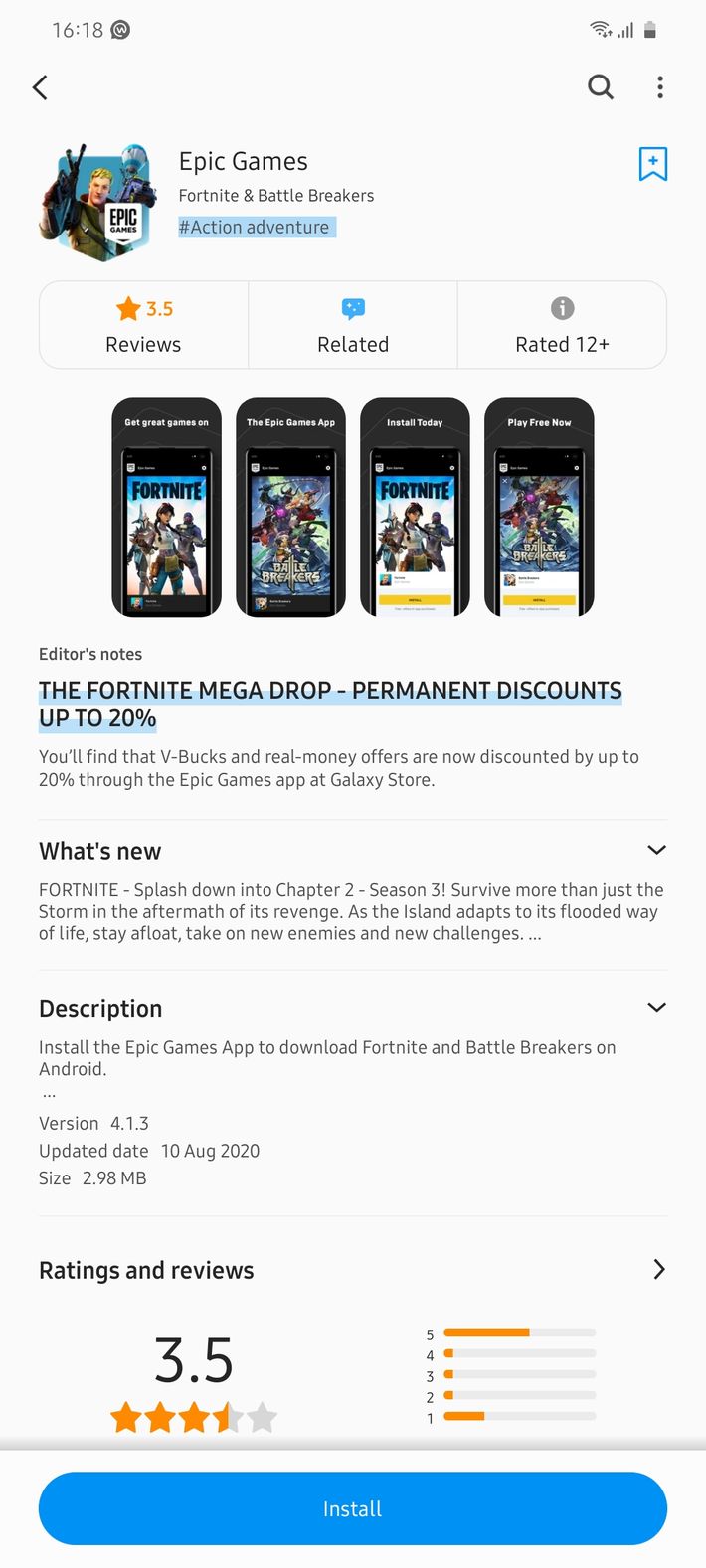The image size is (706, 1568).
Task: View Related apps
Action: coord(353,325)
